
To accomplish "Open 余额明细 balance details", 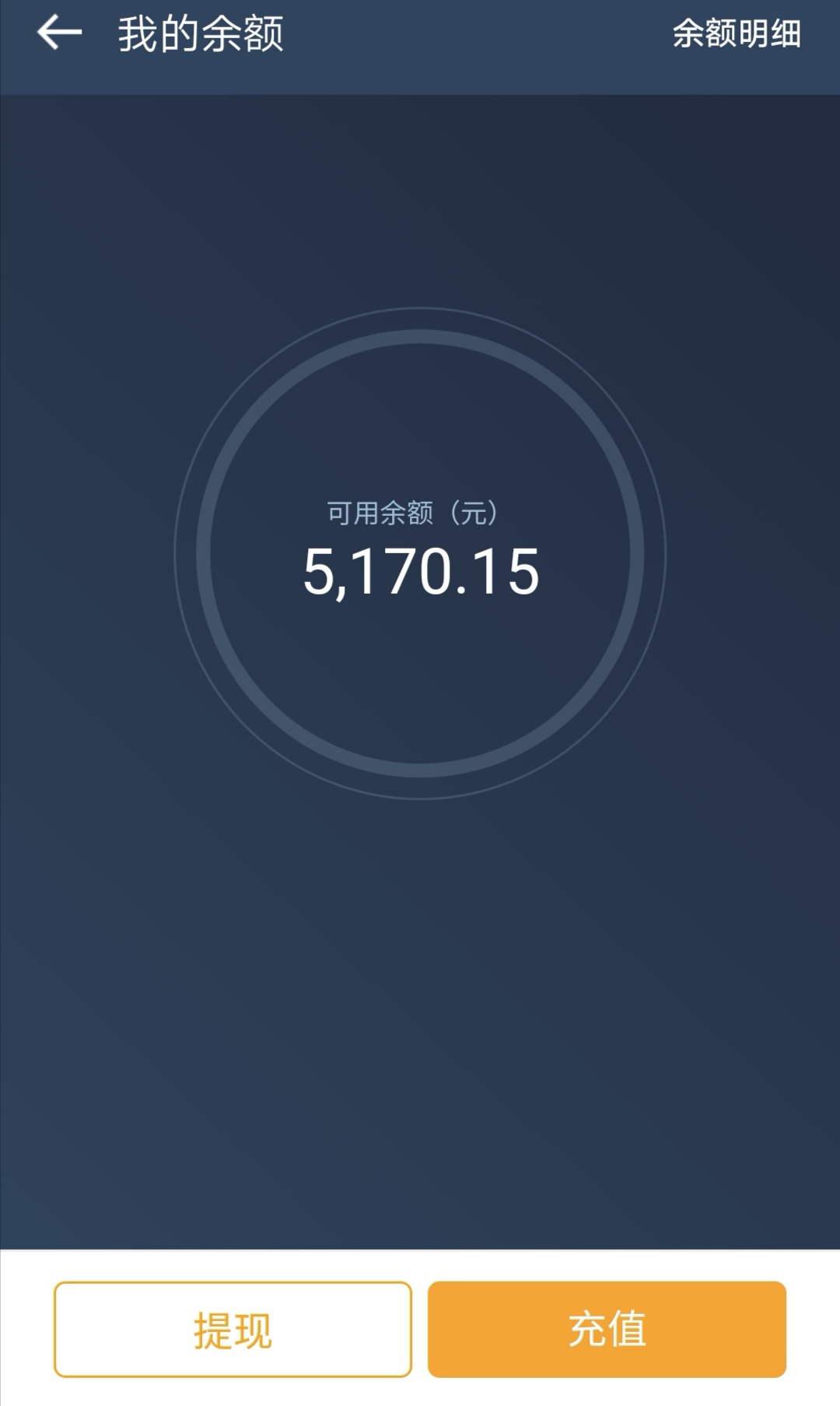I will tap(737, 33).
